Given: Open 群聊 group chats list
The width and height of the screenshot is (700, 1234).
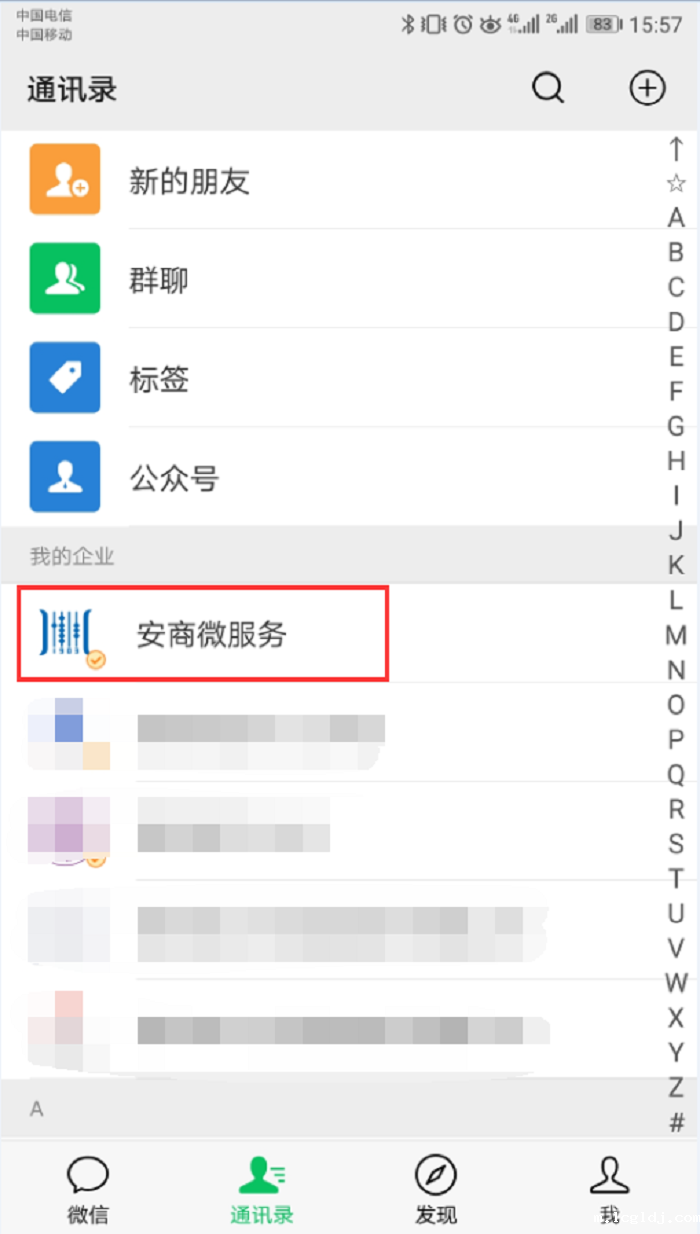Looking at the screenshot, I should click(160, 280).
